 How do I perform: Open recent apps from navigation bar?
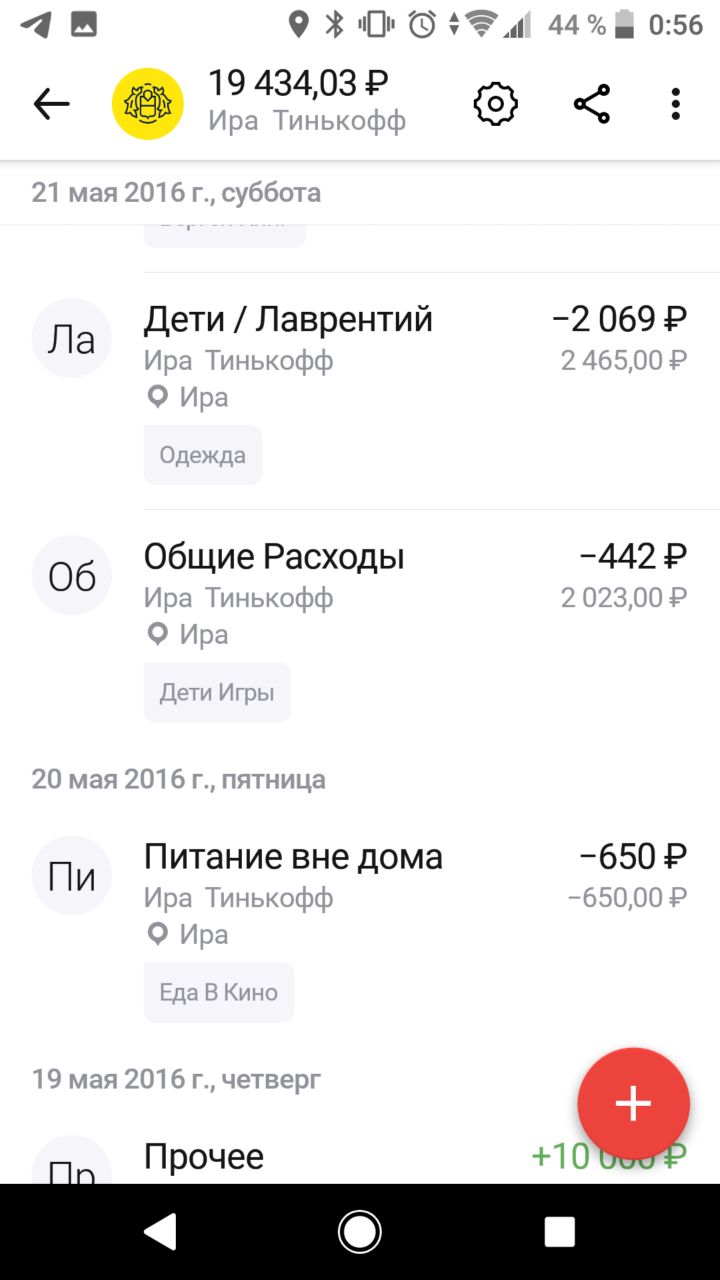coord(559,1232)
